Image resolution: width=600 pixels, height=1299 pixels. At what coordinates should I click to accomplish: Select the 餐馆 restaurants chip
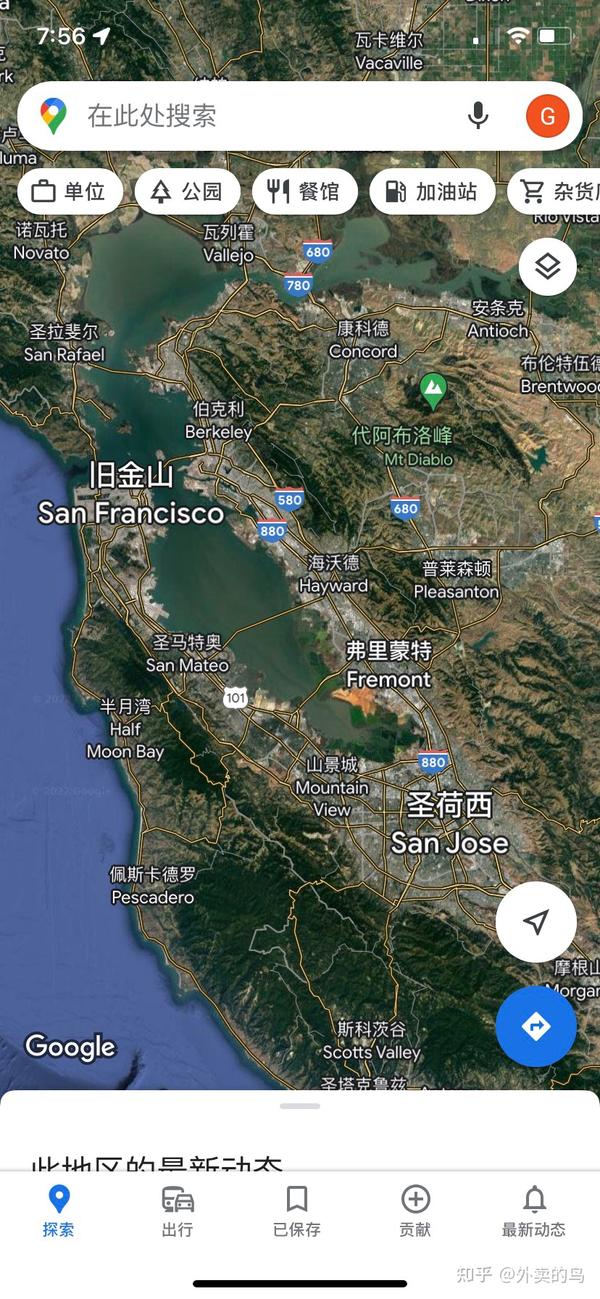click(304, 191)
